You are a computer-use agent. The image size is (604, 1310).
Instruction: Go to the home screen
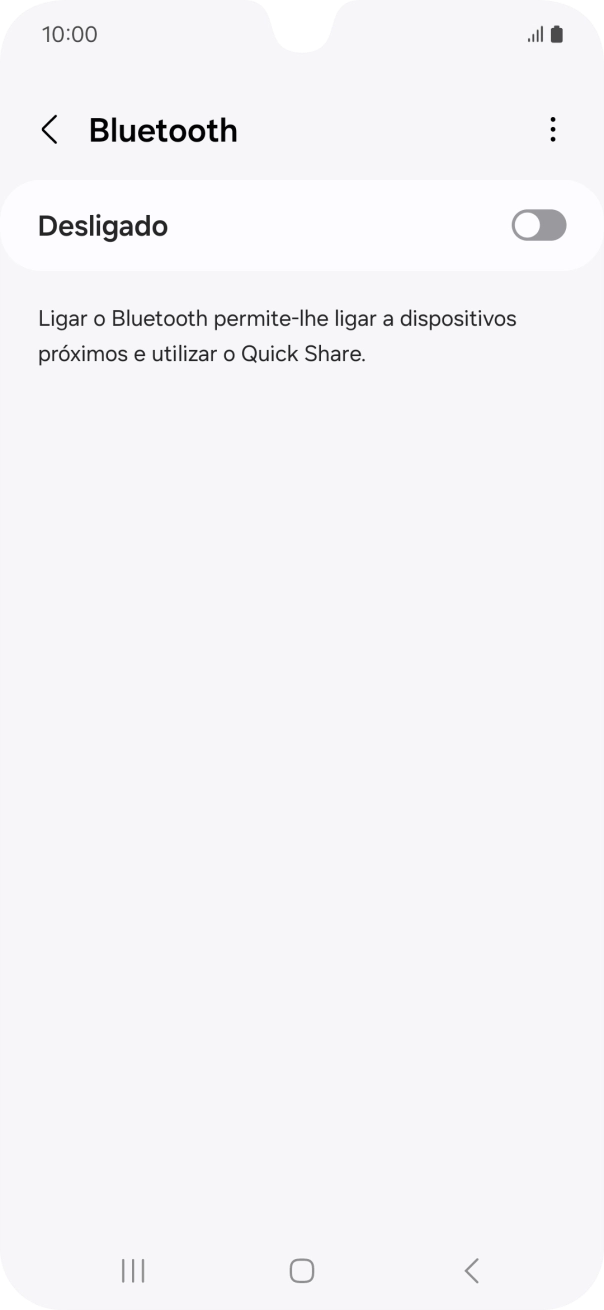pyautogui.click(x=301, y=1270)
